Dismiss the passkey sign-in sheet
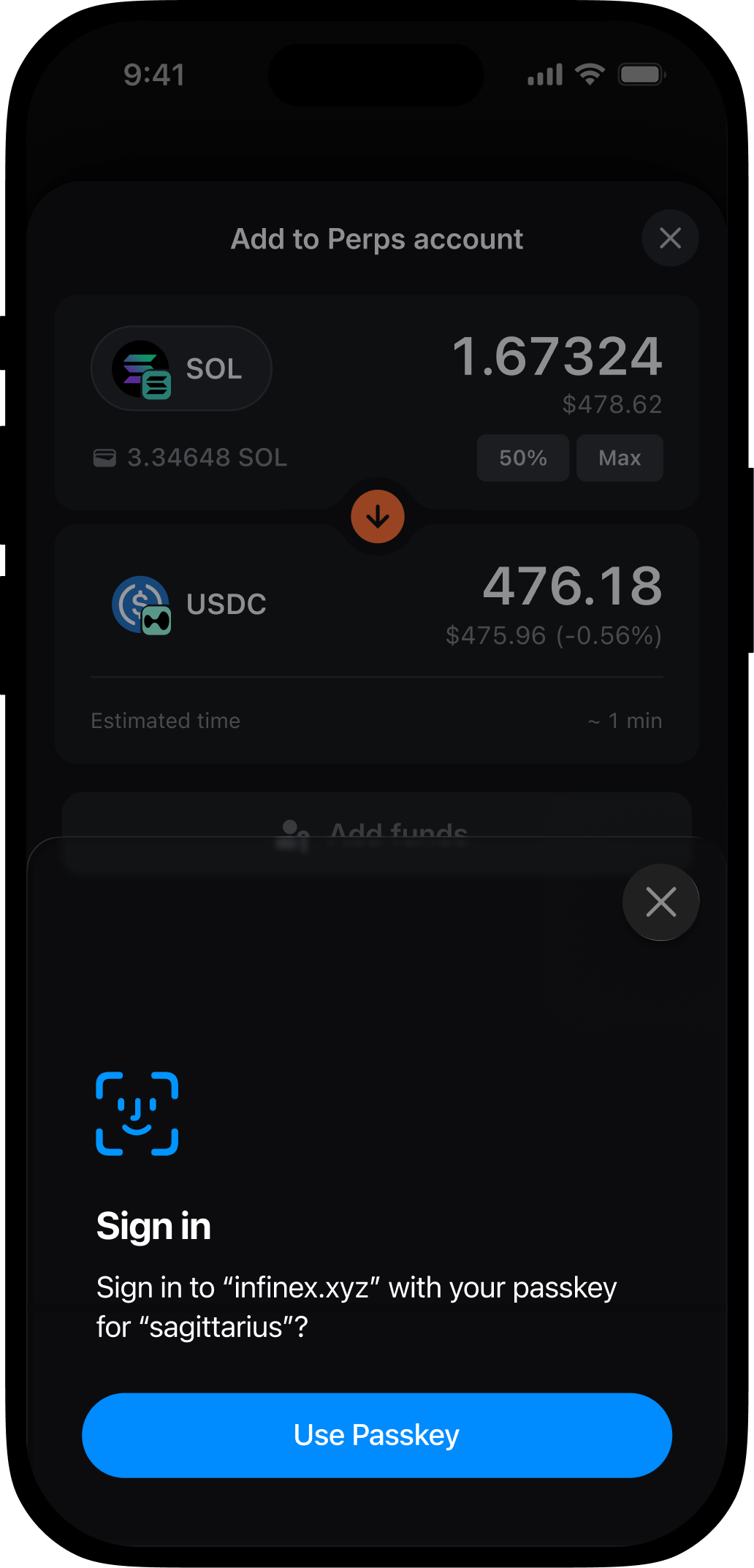 point(660,902)
